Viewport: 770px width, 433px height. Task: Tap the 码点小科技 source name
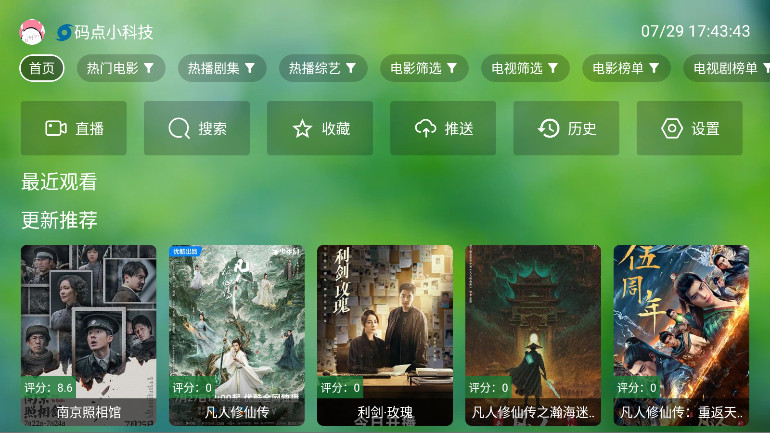[x=113, y=32]
